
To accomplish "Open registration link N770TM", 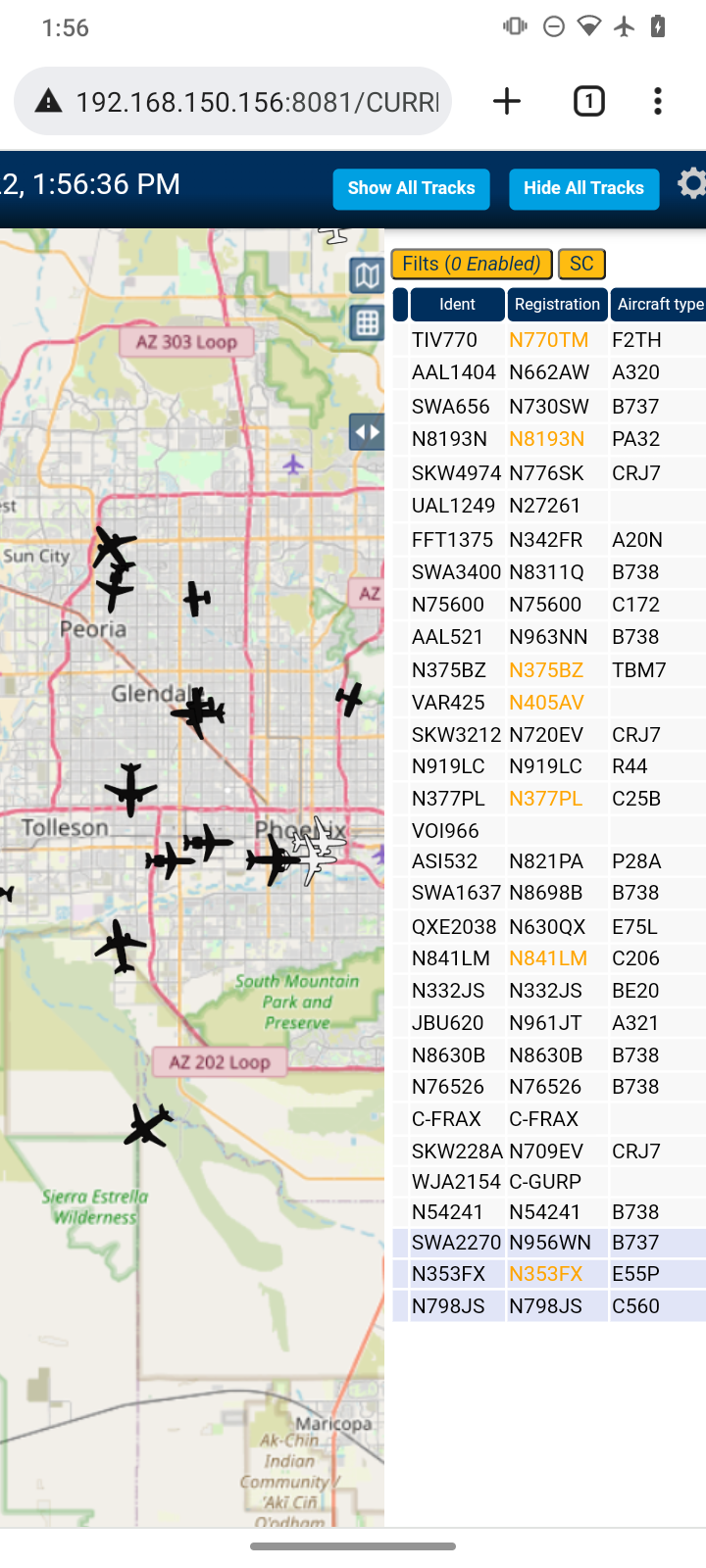I will click(x=549, y=340).
